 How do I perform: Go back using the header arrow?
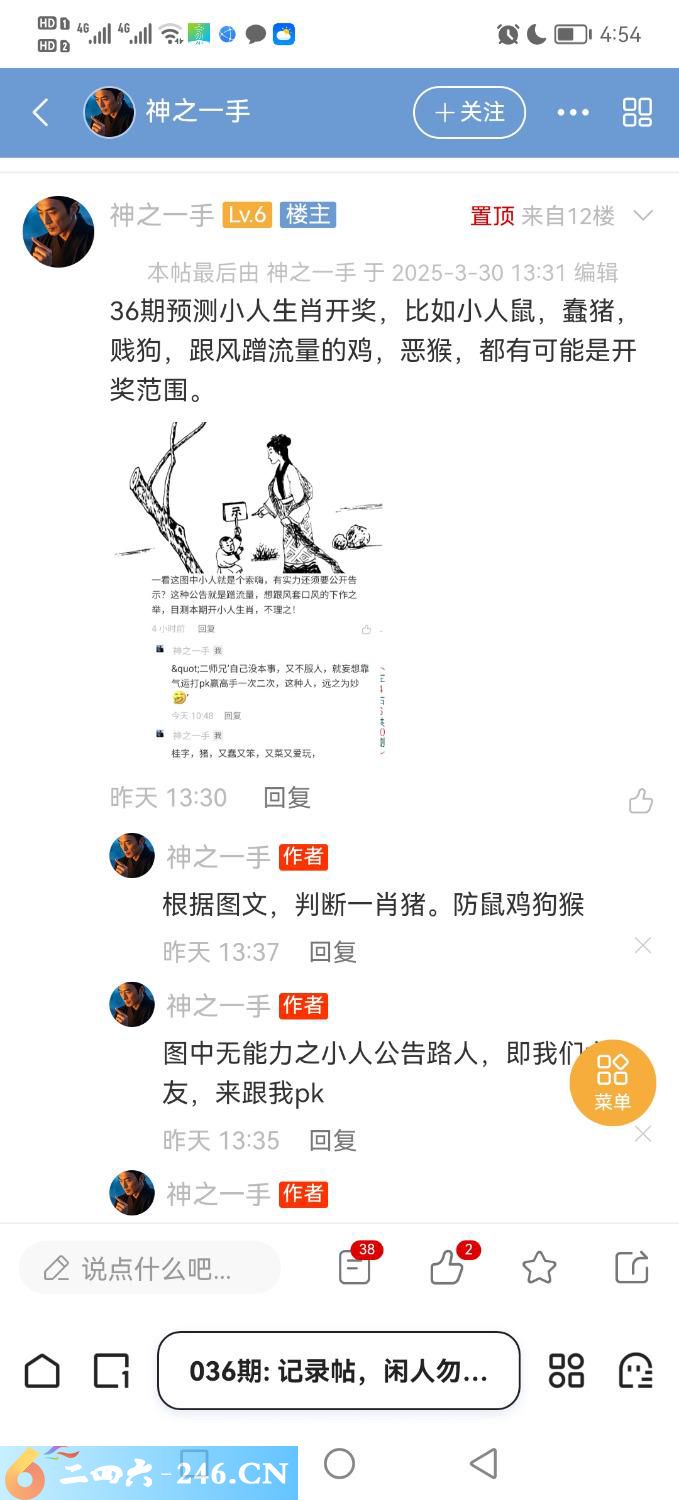point(41,112)
